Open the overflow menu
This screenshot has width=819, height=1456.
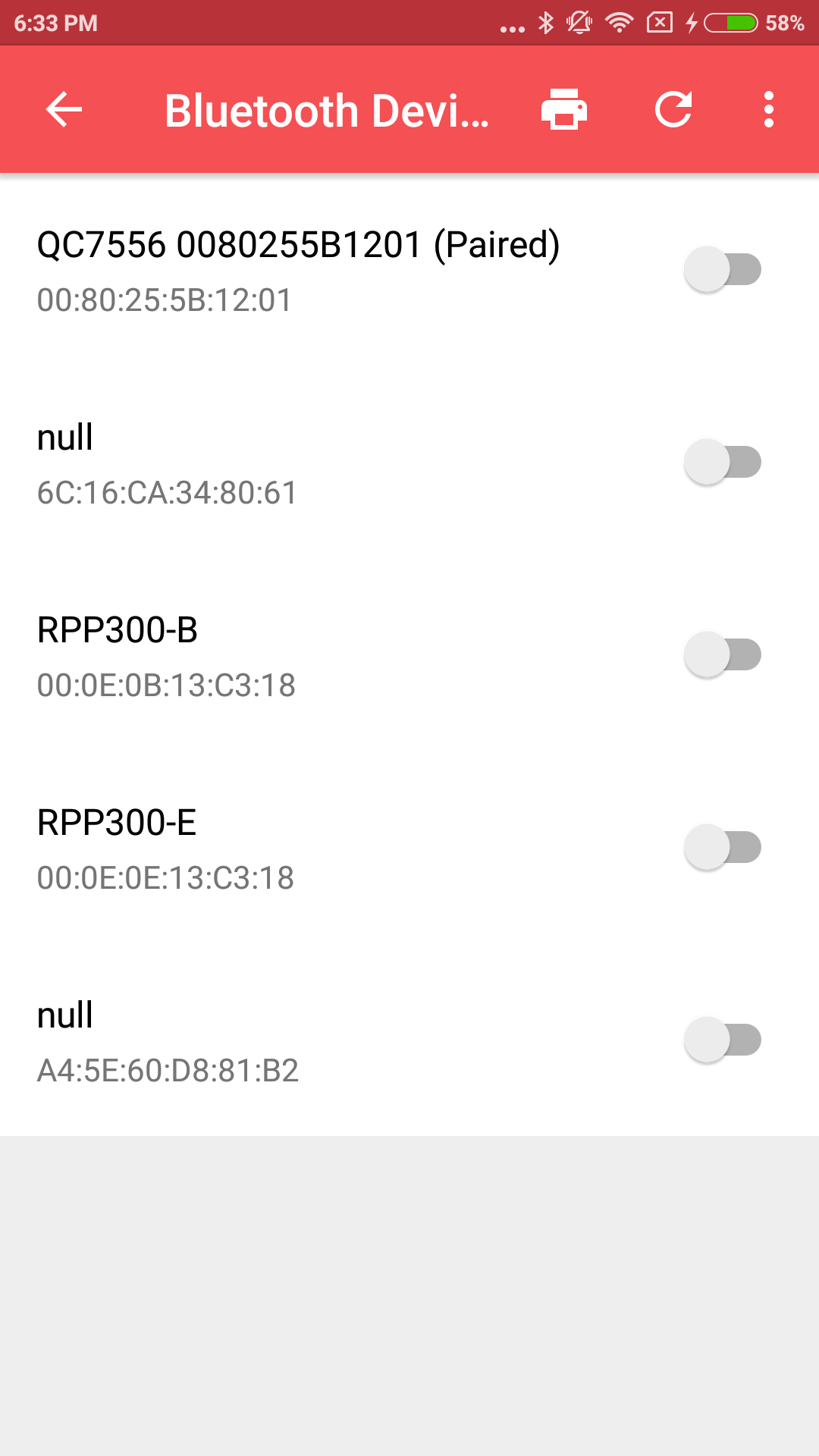pos(769,109)
